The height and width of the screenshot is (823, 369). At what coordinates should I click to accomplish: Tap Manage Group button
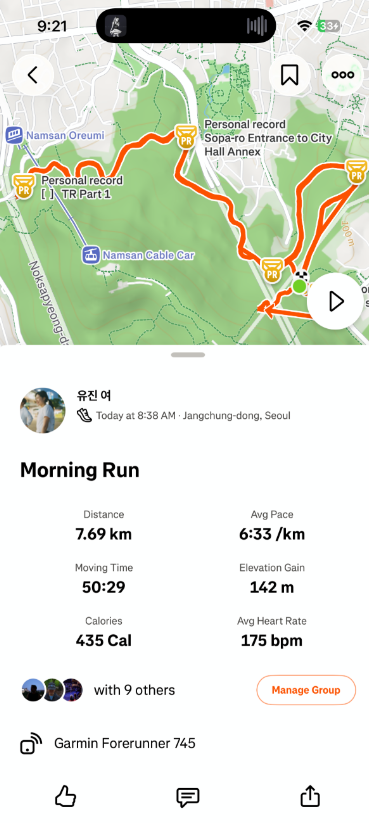(306, 690)
